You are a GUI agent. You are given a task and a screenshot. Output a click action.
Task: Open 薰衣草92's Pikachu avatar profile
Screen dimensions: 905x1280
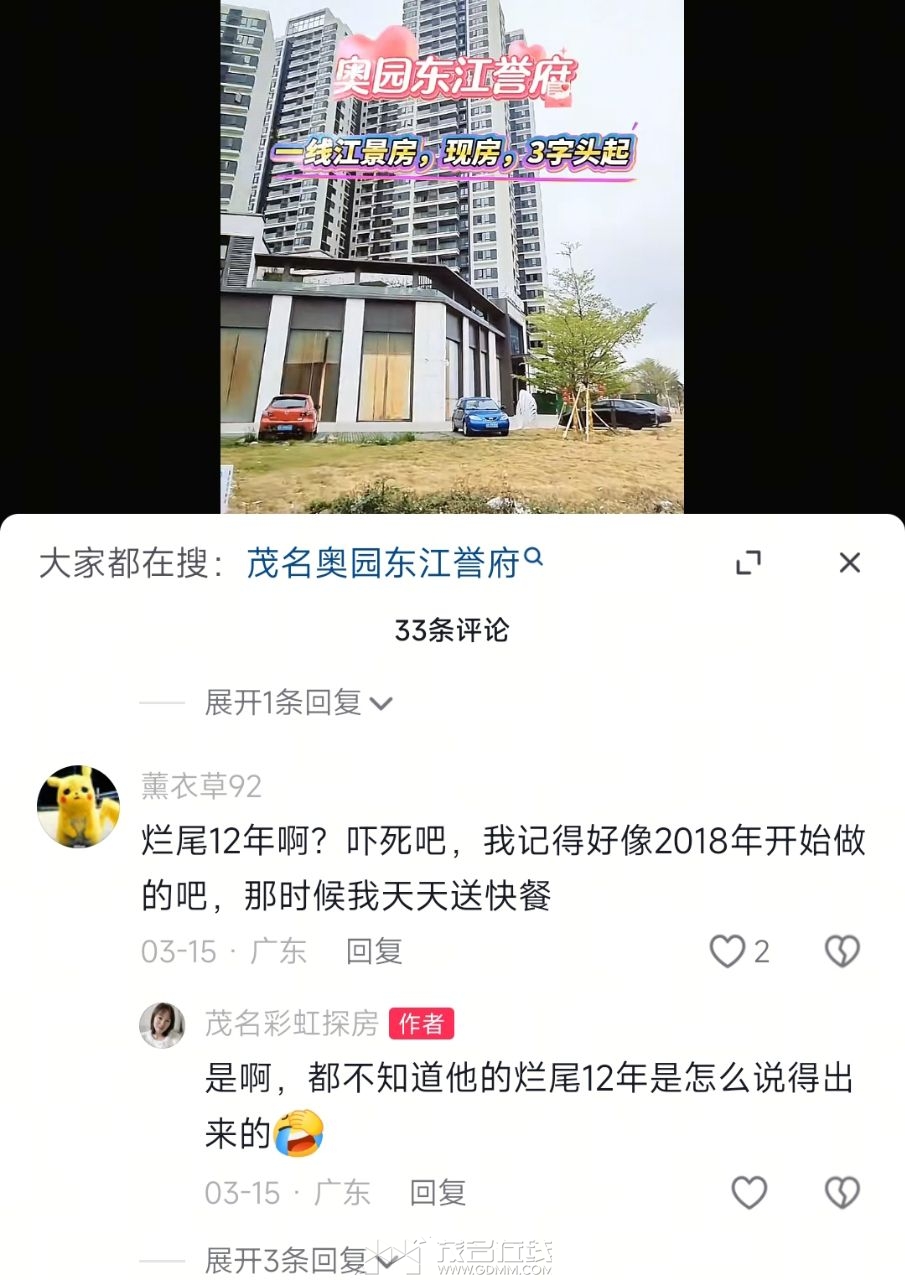(x=78, y=807)
